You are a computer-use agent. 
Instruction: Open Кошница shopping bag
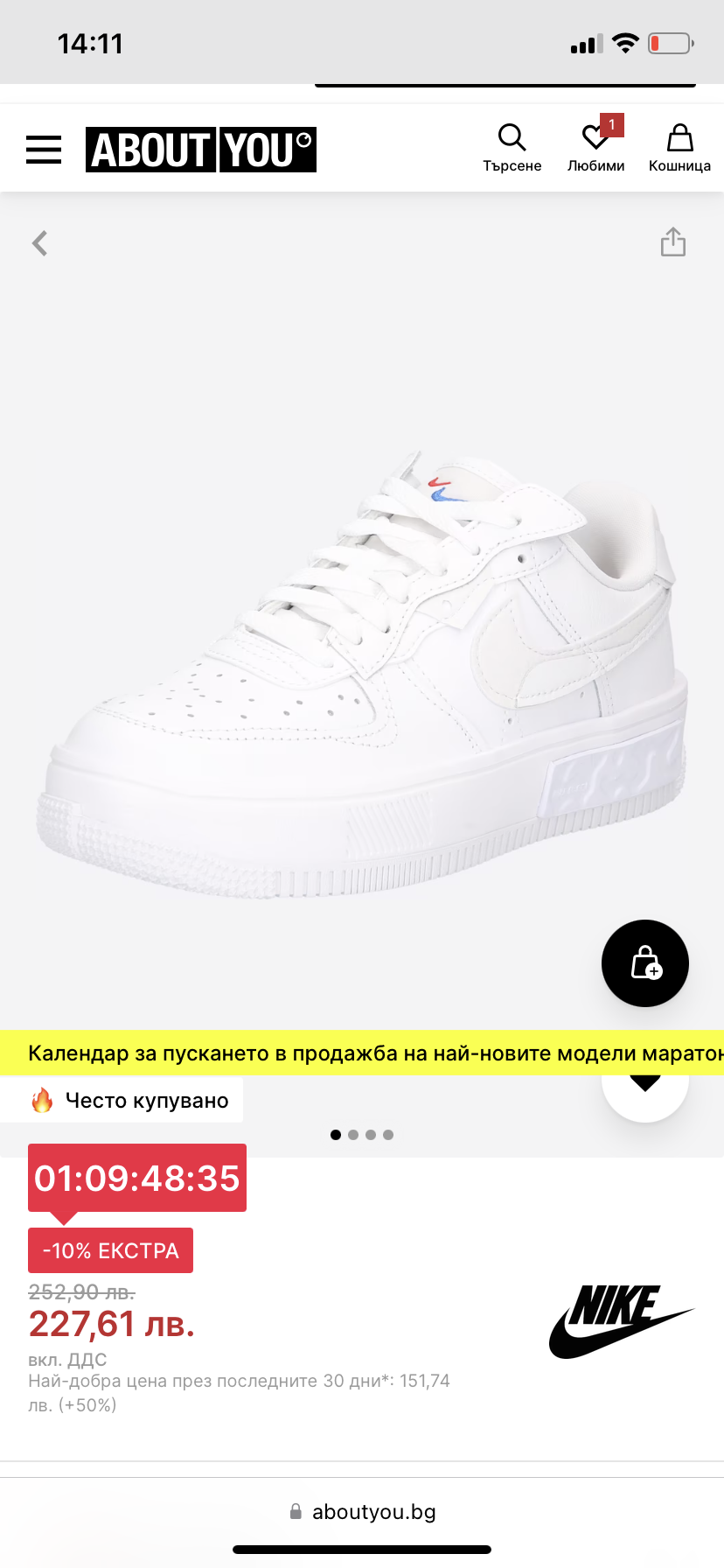(x=679, y=148)
